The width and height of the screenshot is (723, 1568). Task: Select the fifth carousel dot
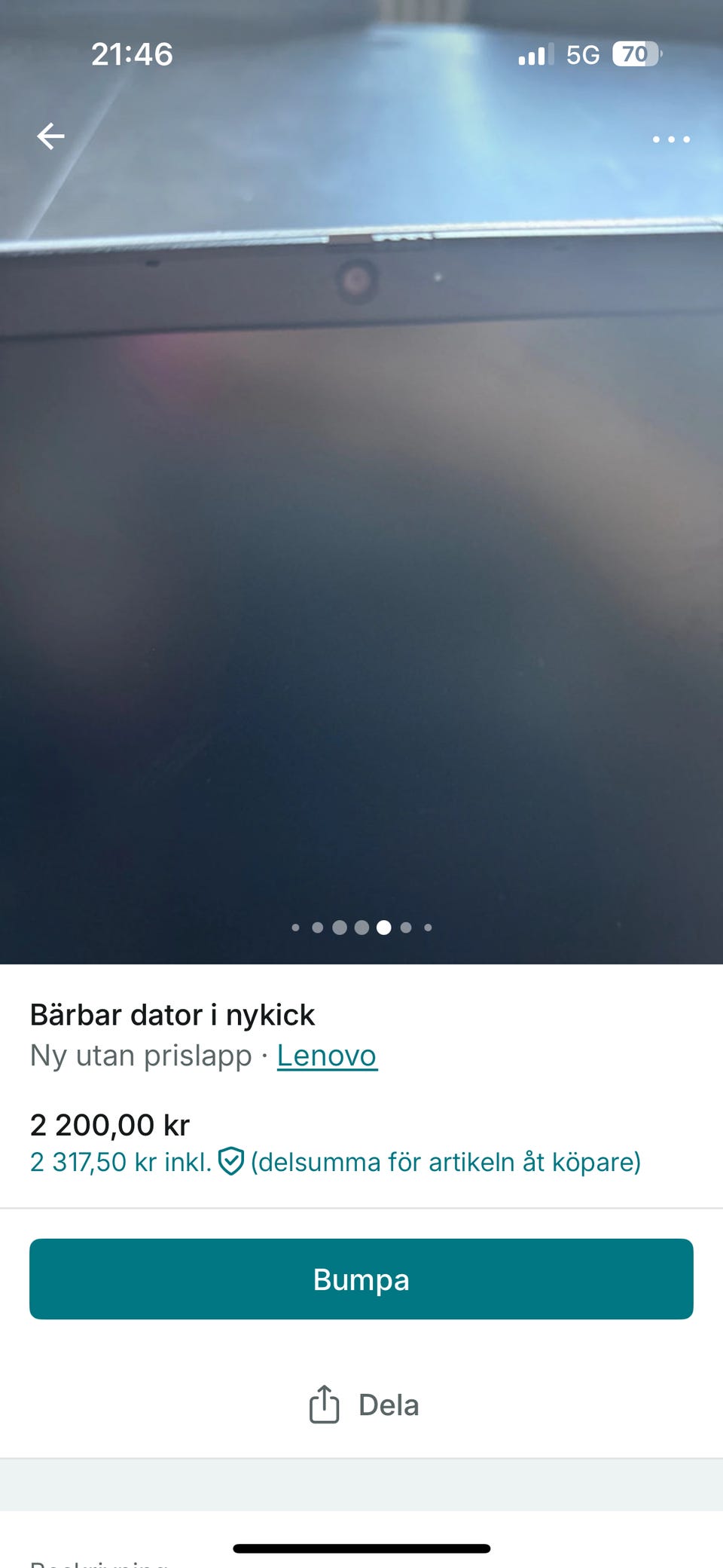[383, 928]
